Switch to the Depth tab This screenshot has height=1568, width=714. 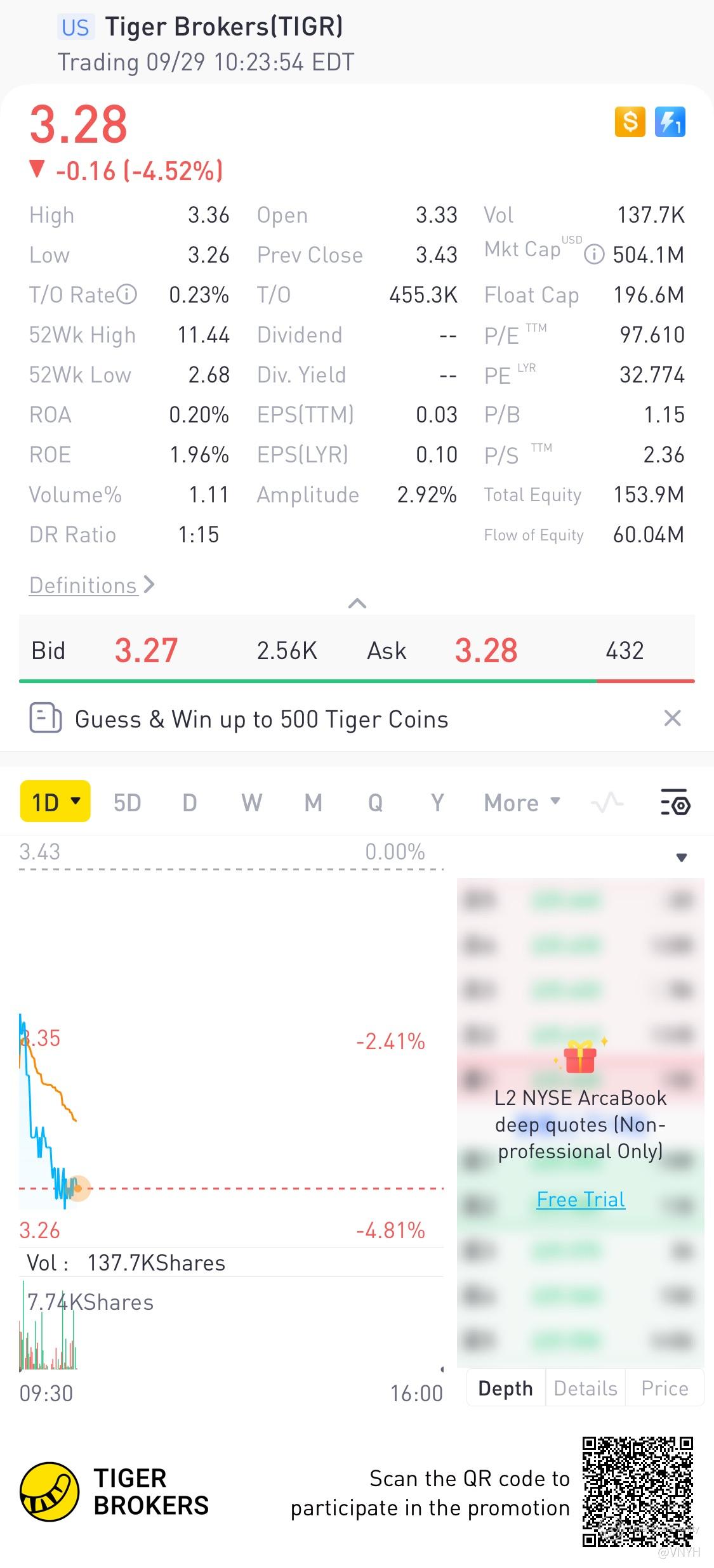click(x=506, y=1388)
